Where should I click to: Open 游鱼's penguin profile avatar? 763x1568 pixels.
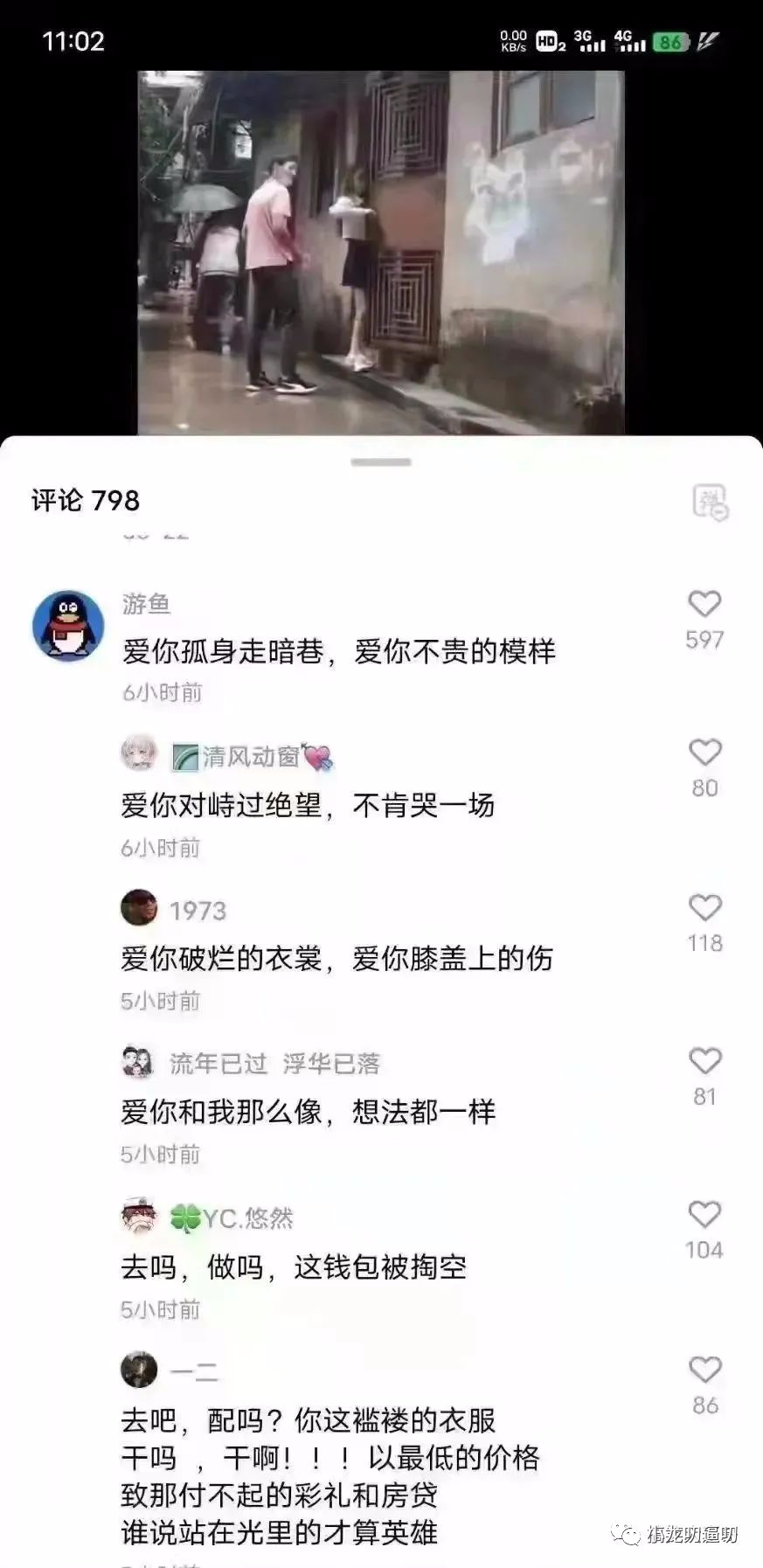click(x=68, y=626)
